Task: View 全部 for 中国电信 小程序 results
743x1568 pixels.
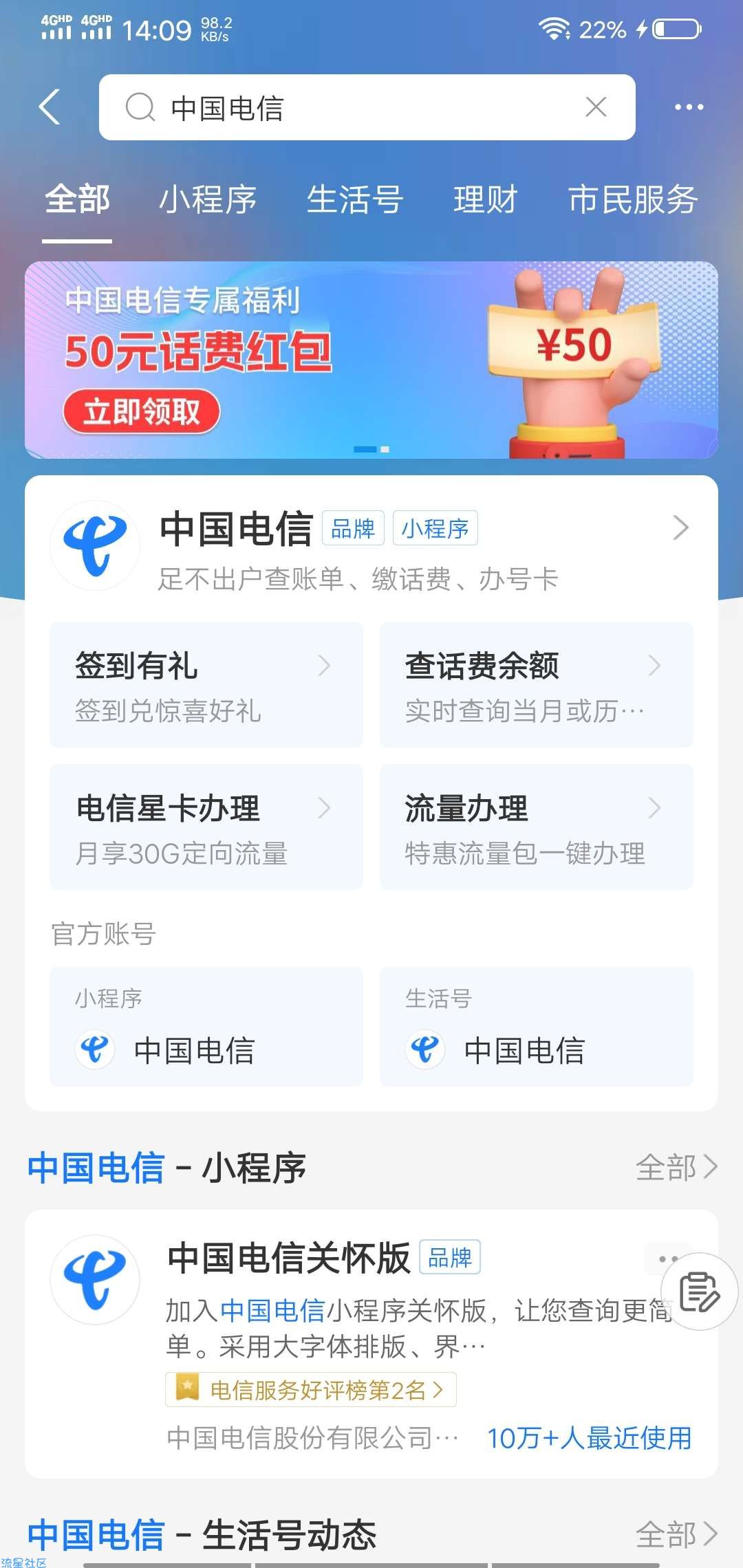Action: (676, 1168)
